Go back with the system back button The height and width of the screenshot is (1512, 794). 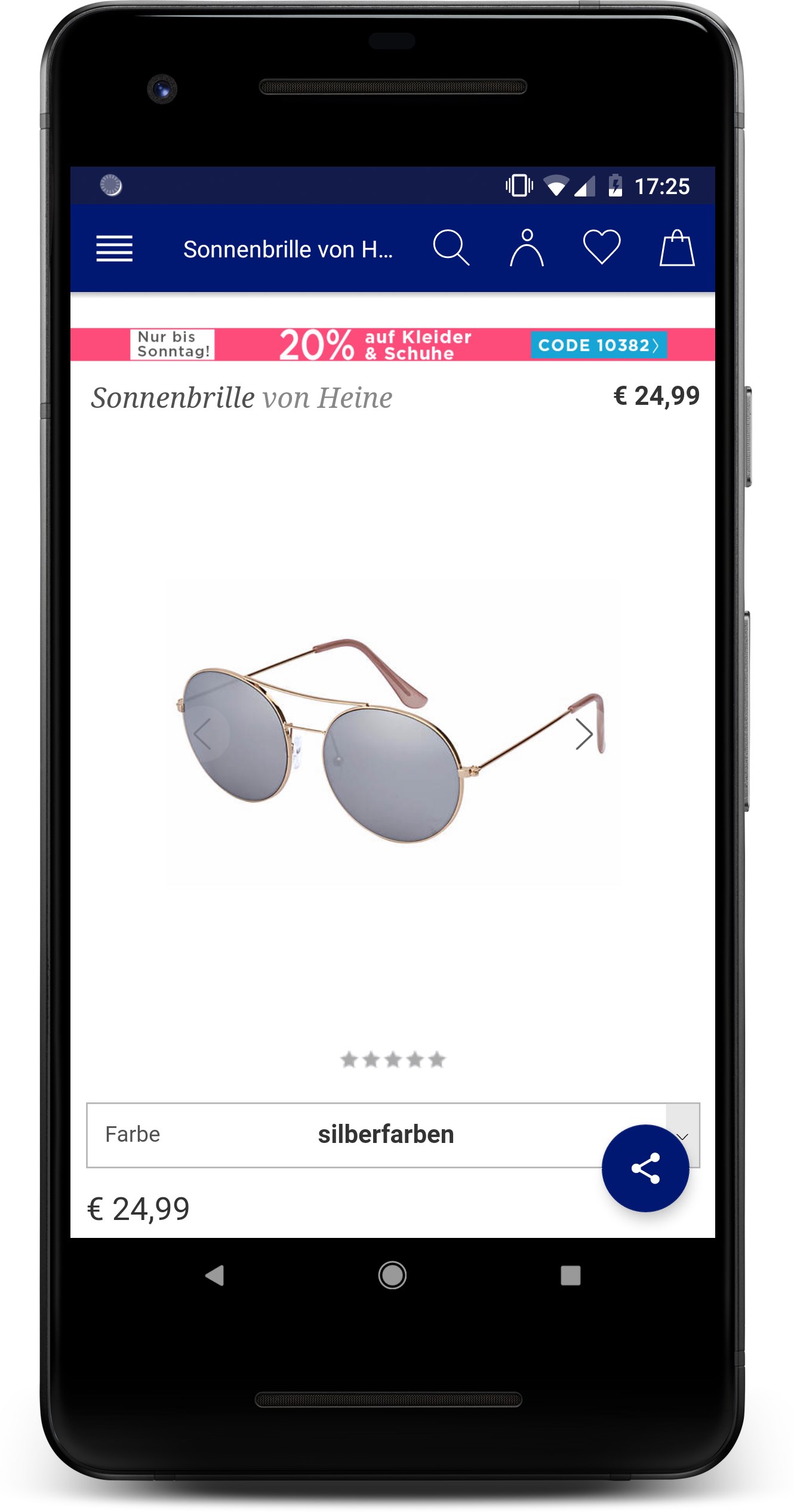pos(214,1276)
